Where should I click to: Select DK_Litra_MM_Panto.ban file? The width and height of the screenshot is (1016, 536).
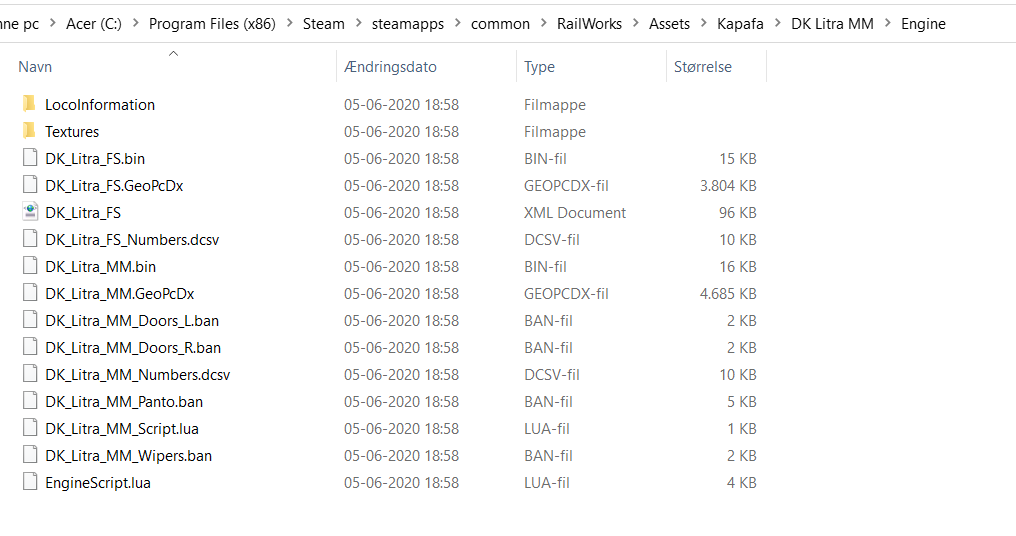124,402
